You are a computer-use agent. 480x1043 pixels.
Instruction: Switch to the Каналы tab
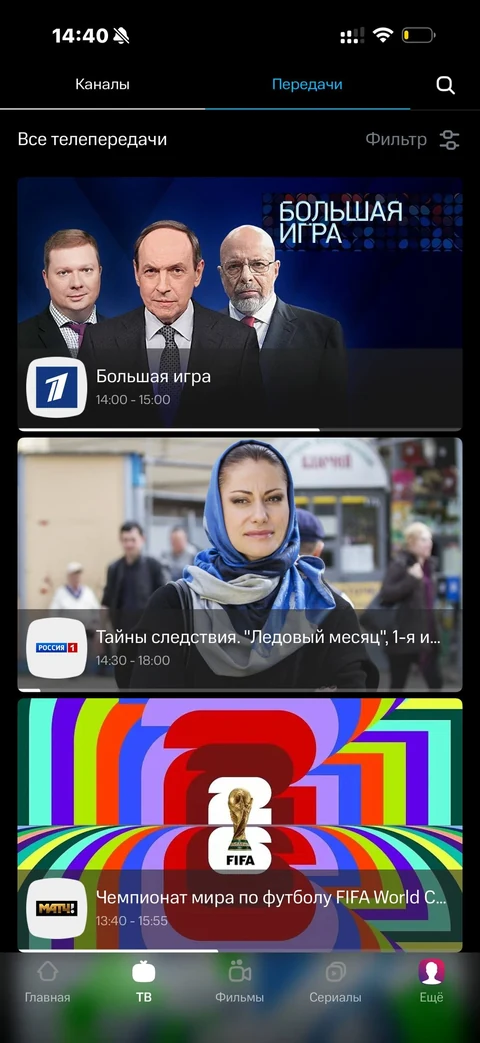coord(102,84)
